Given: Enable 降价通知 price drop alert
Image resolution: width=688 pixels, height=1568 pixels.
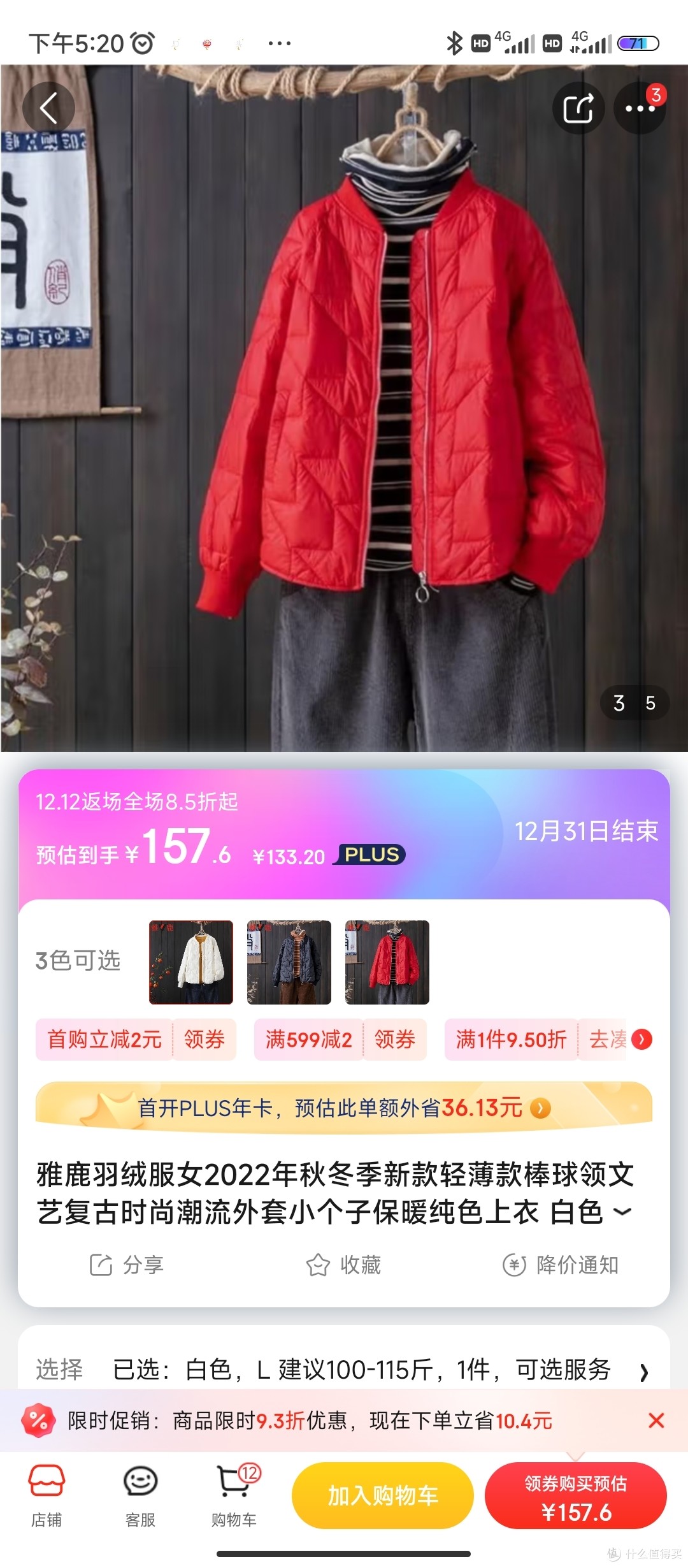Looking at the screenshot, I should (561, 1265).
